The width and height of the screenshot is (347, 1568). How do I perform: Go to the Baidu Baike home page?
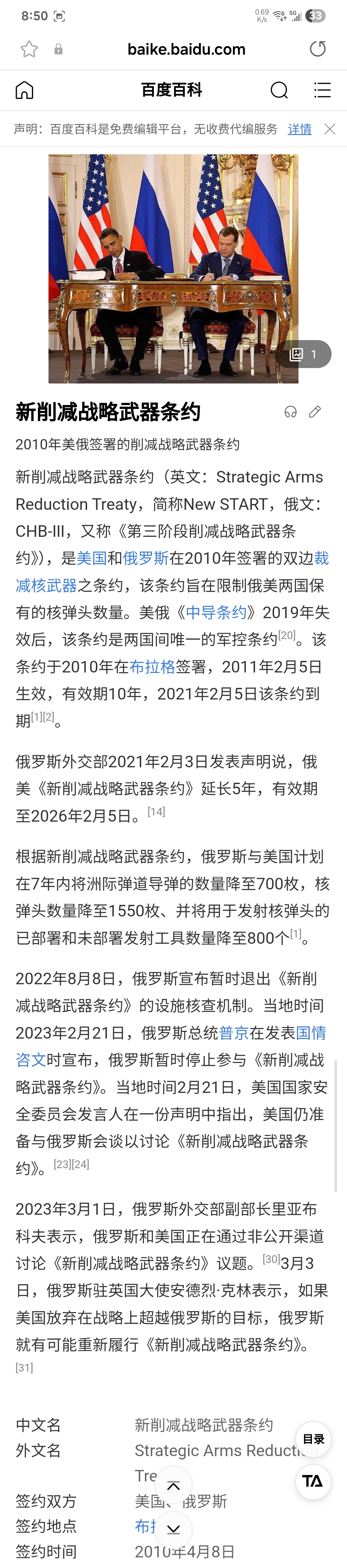point(24,90)
